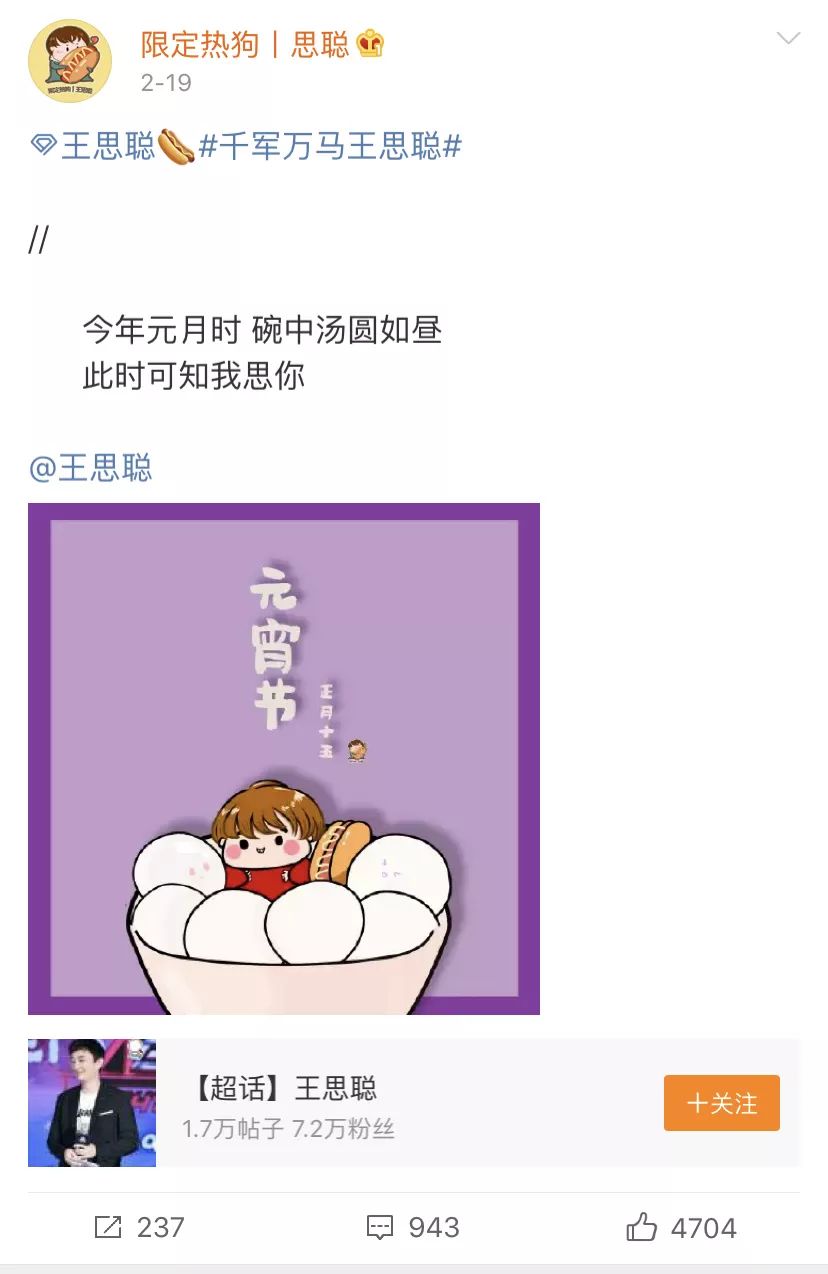Like this post (4704)
828x1274 pixels.
coord(681,1227)
